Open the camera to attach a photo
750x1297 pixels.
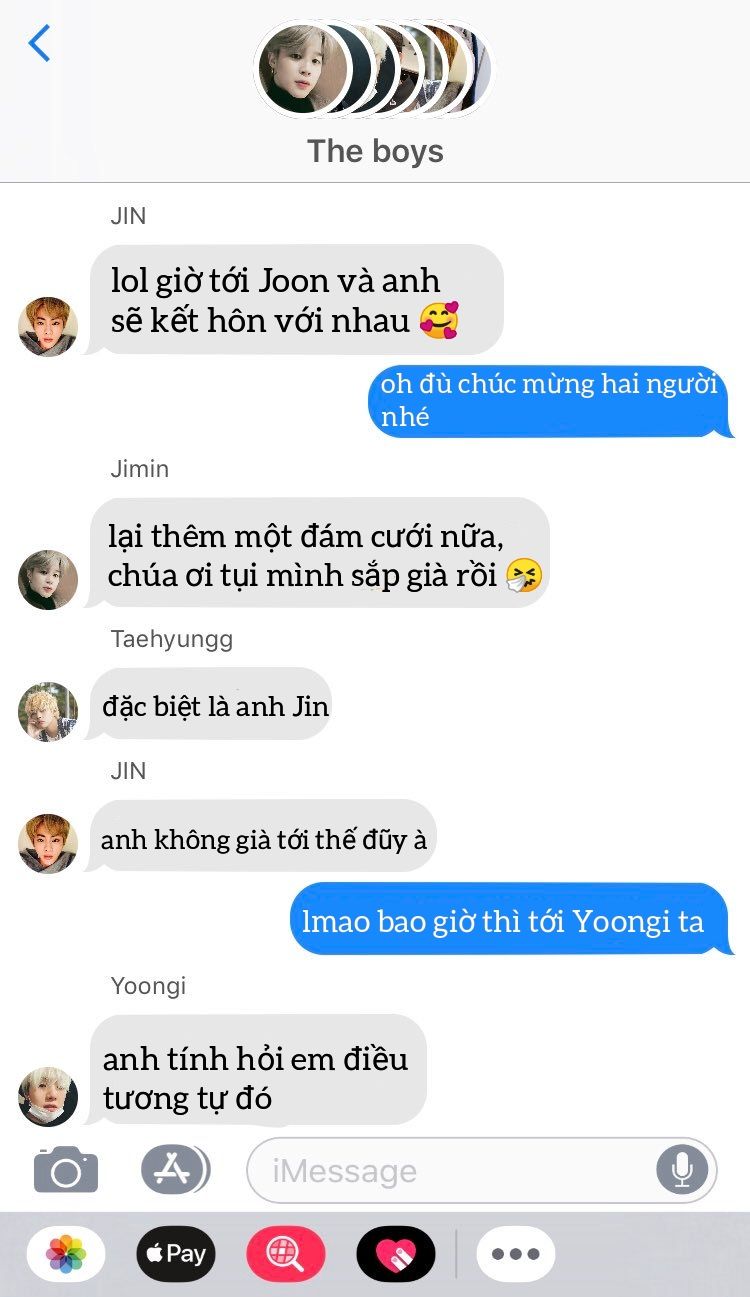coord(66,1169)
